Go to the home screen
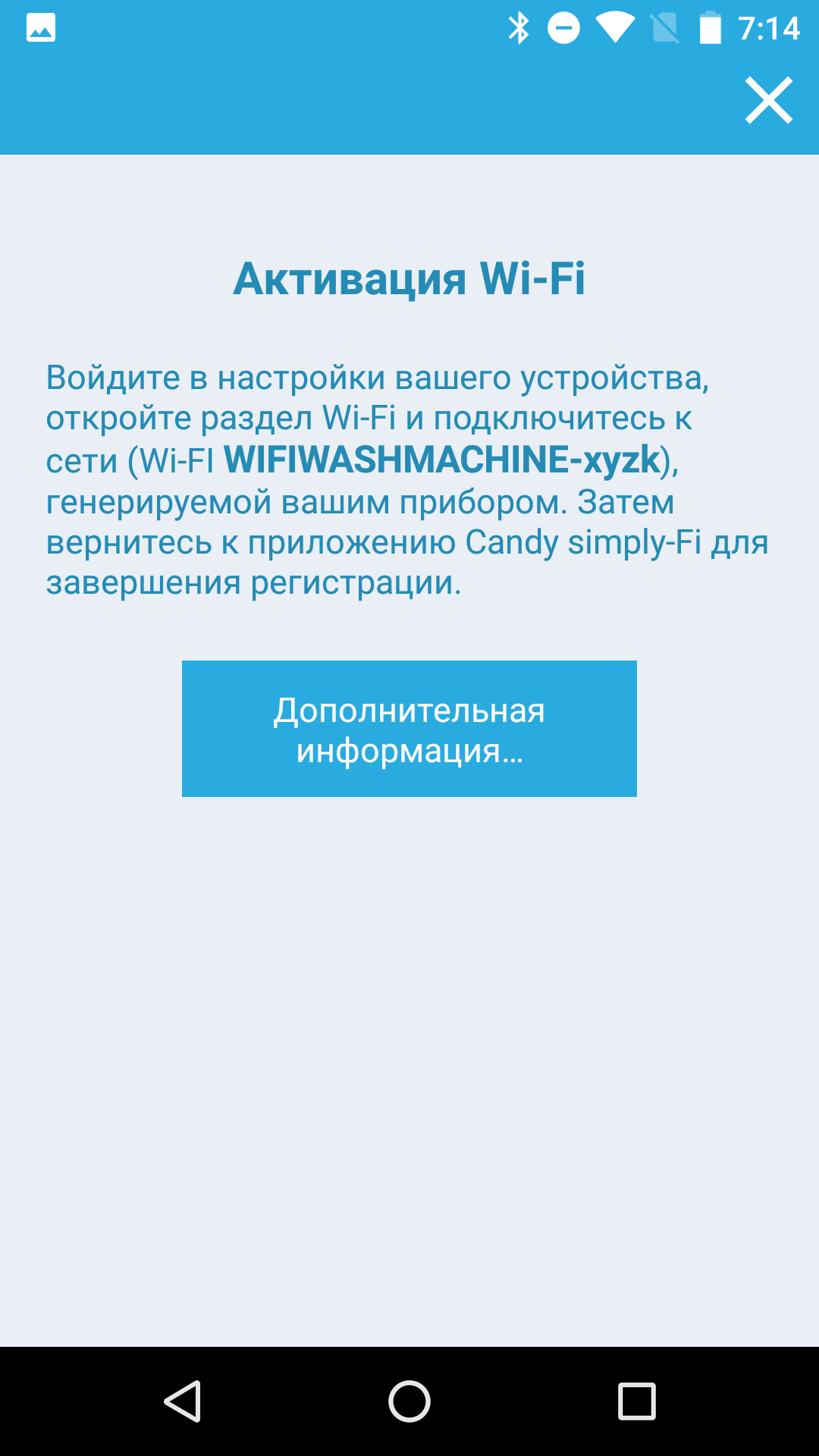The height and width of the screenshot is (1456, 819). pyautogui.click(x=409, y=1401)
